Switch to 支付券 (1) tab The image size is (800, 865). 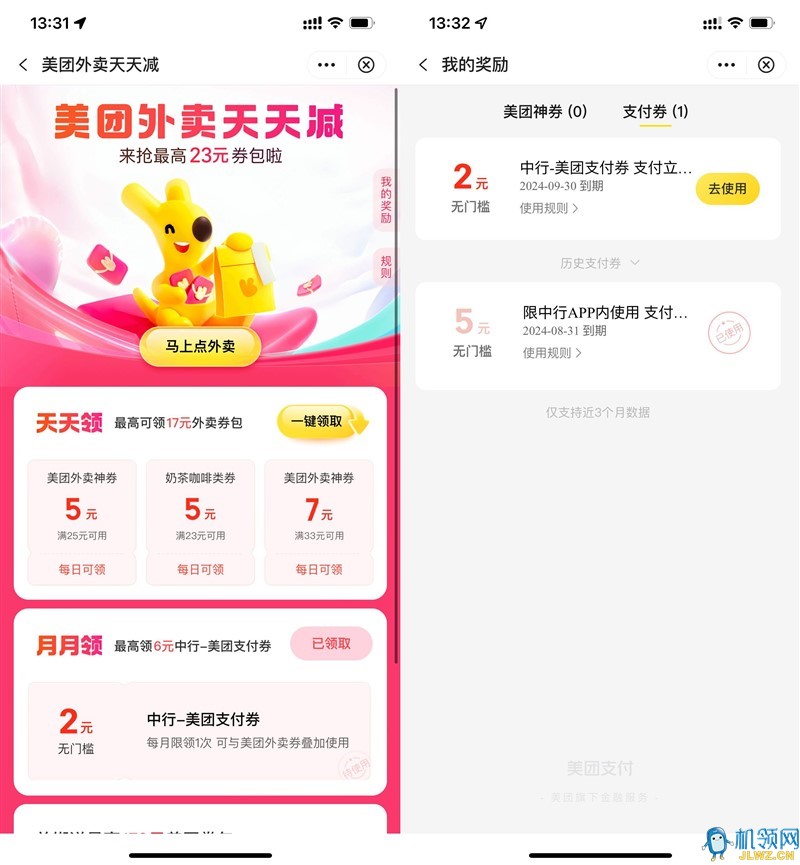[655, 112]
